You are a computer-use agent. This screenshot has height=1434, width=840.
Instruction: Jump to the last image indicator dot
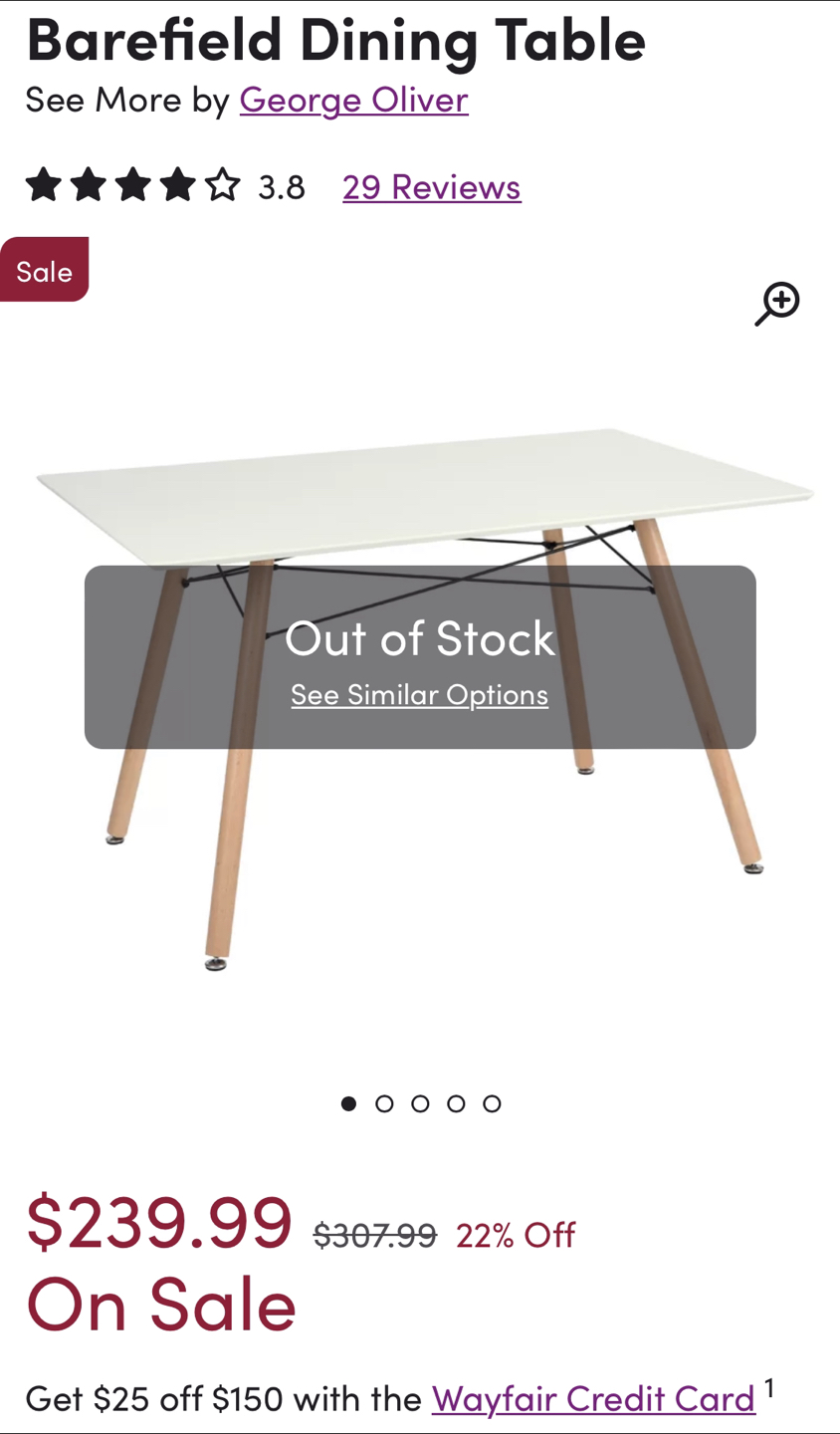point(492,1103)
